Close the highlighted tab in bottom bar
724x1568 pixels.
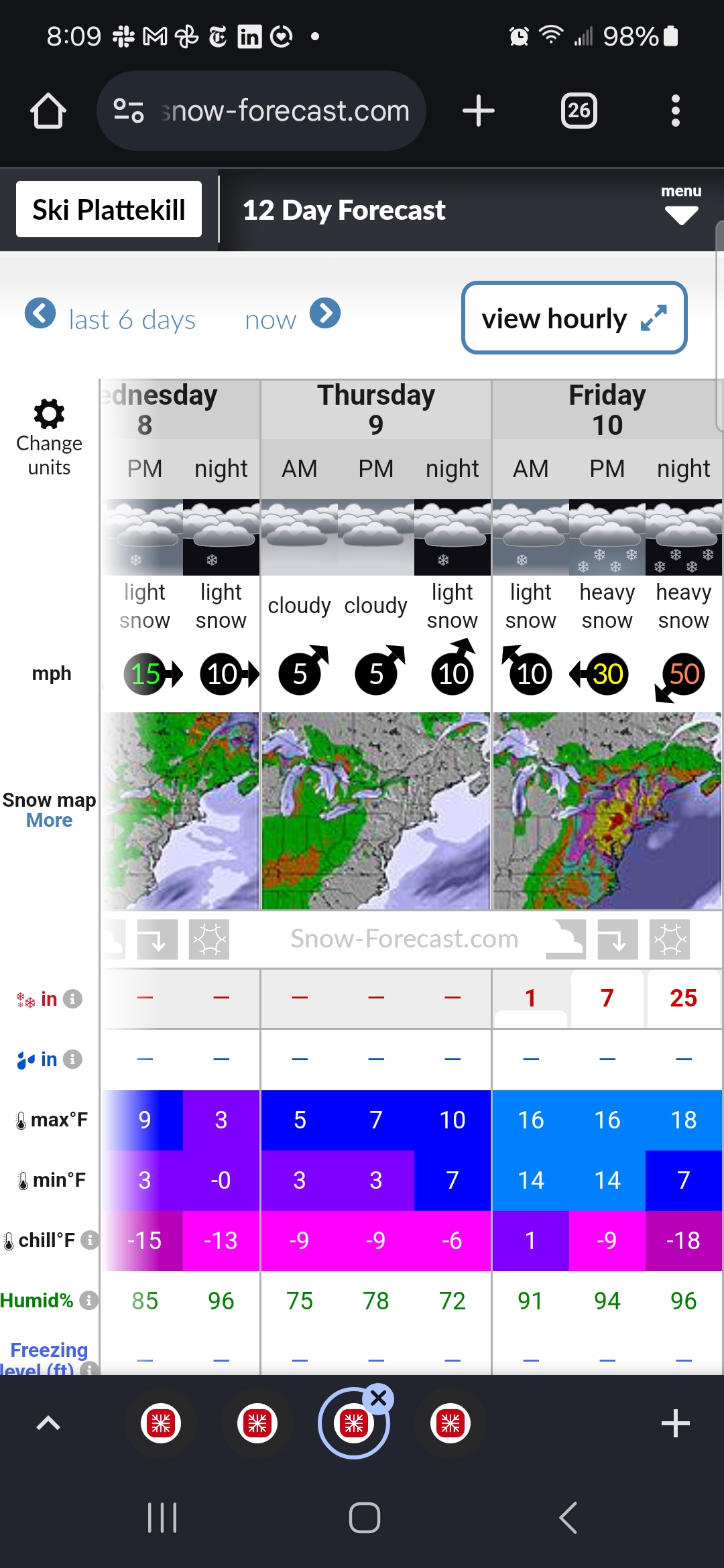click(x=379, y=1398)
